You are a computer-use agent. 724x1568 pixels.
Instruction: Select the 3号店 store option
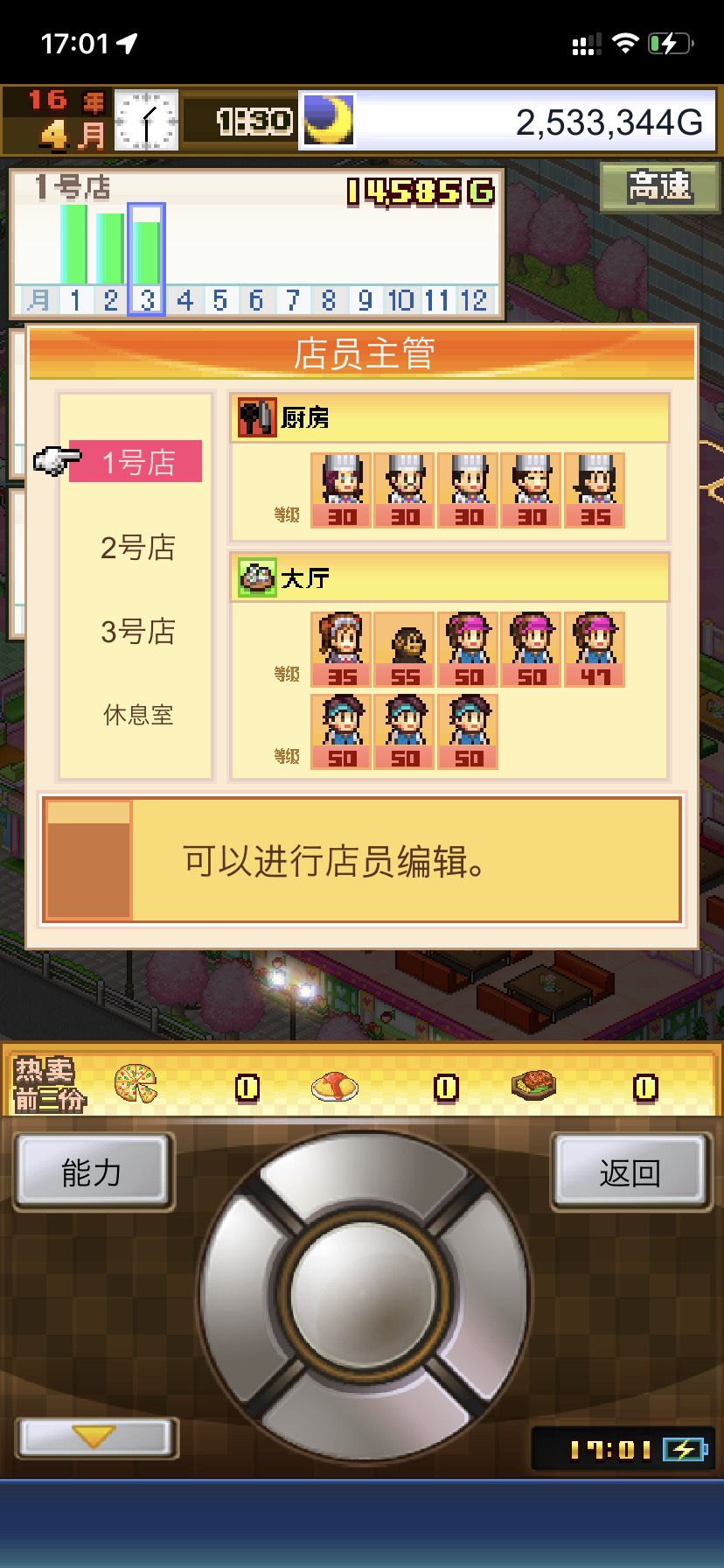coord(136,631)
